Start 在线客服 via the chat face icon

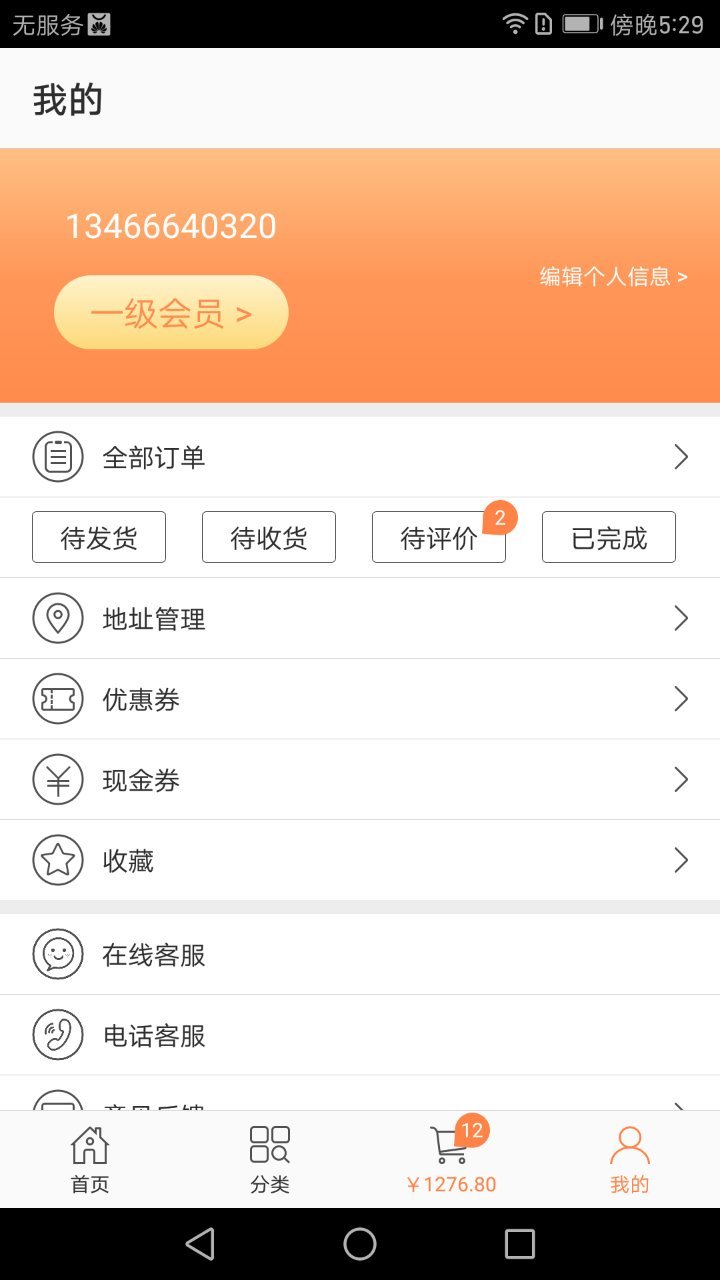(x=57, y=953)
